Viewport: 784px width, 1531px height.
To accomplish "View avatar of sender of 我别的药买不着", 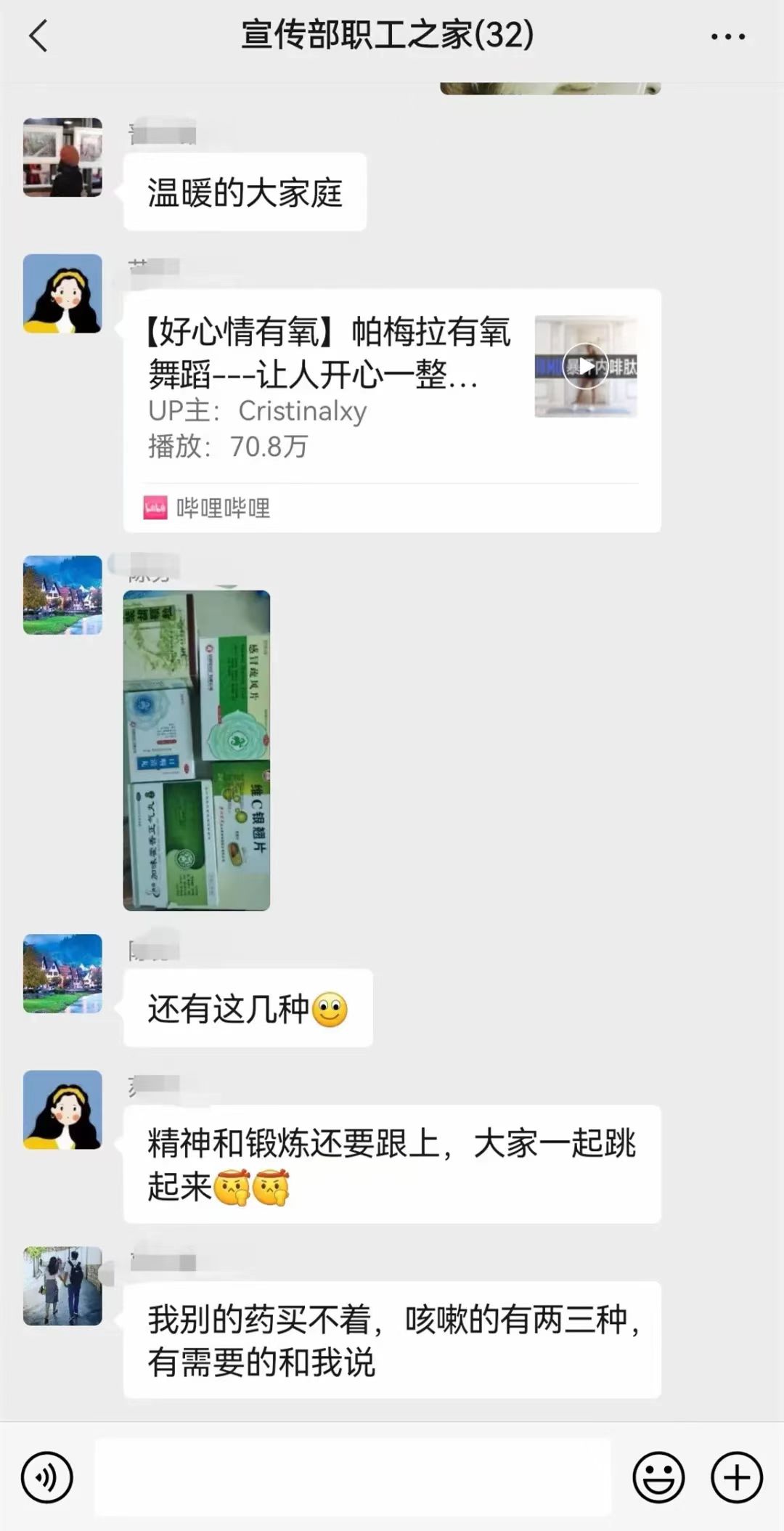I will point(62,1286).
